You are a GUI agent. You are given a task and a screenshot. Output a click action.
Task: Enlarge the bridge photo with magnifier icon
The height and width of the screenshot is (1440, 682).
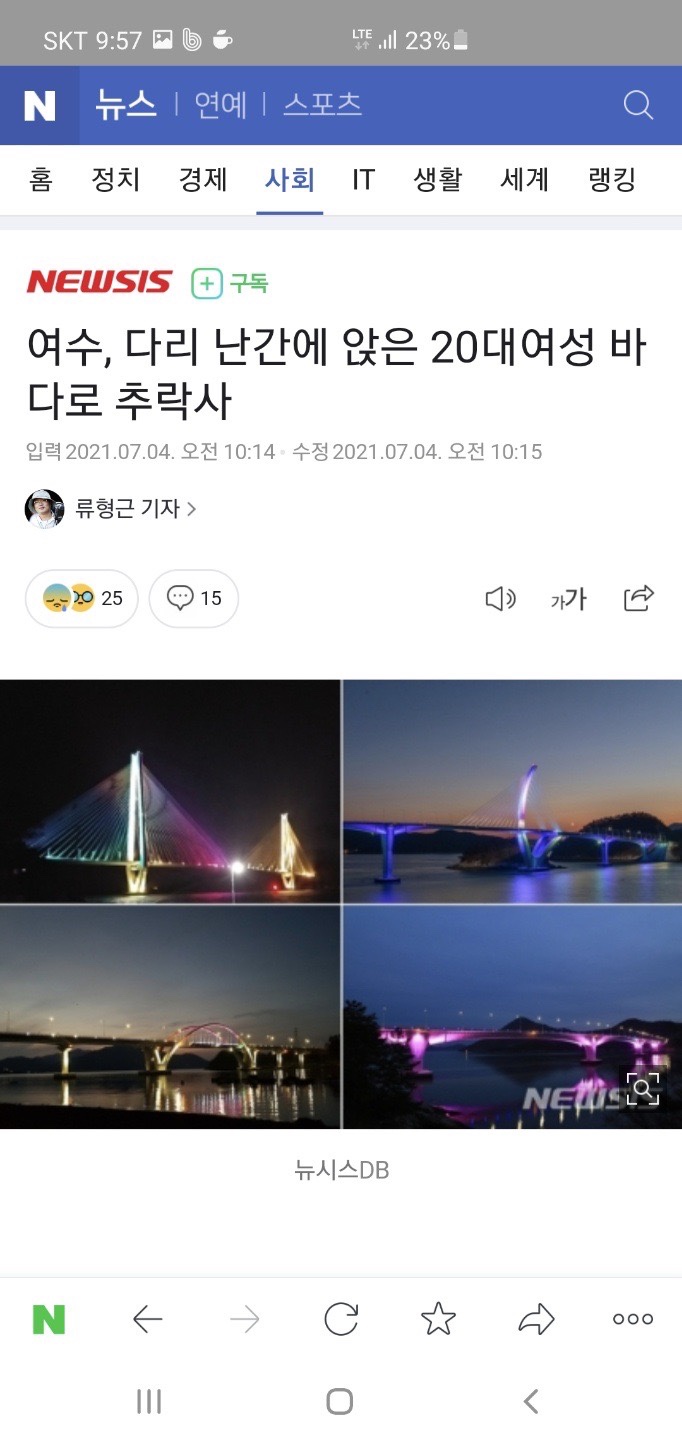coord(642,1088)
